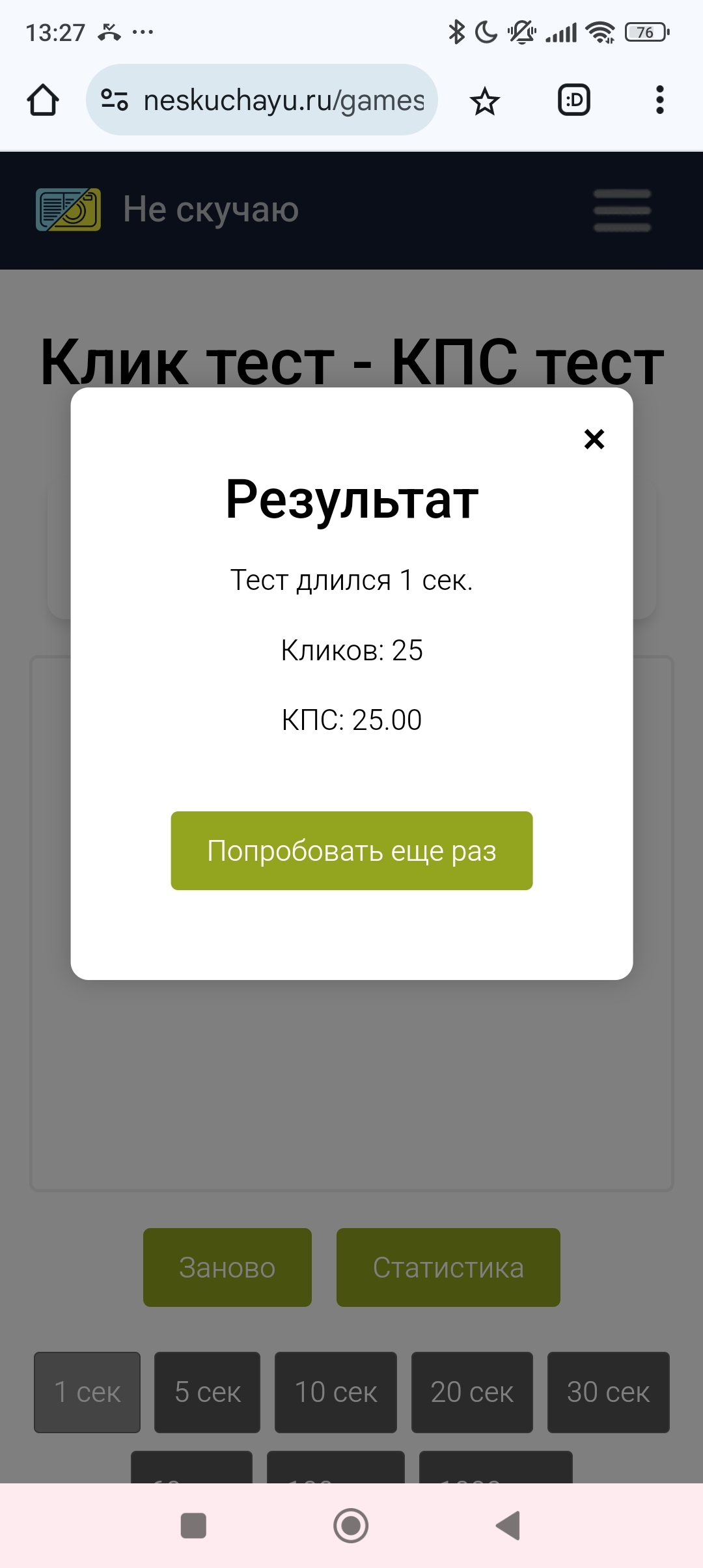Open recent apps from navigation bar
The height and width of the screenshot is (1568, 703).
click(x=193, y=1525)
